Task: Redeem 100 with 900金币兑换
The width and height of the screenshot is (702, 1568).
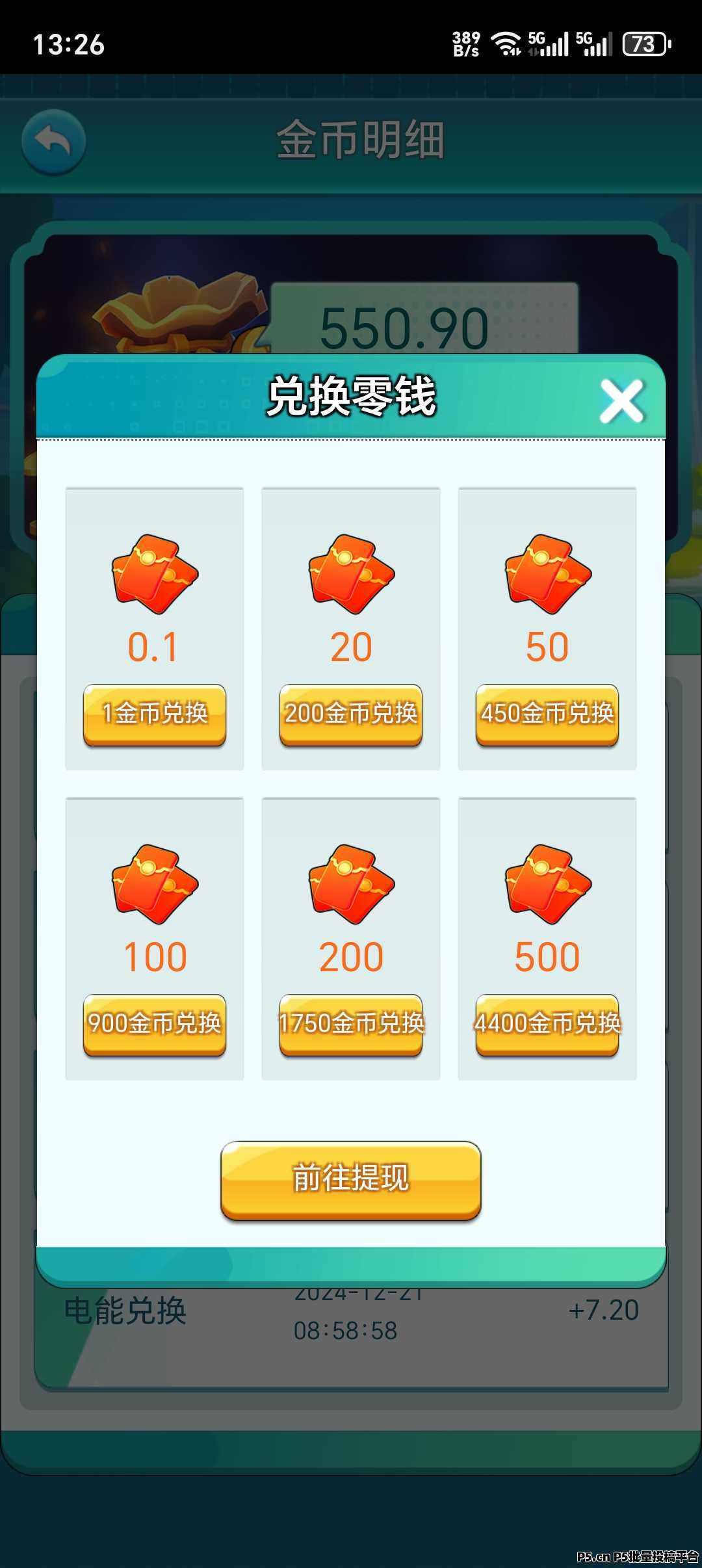Action: [x=155, y=1024]
